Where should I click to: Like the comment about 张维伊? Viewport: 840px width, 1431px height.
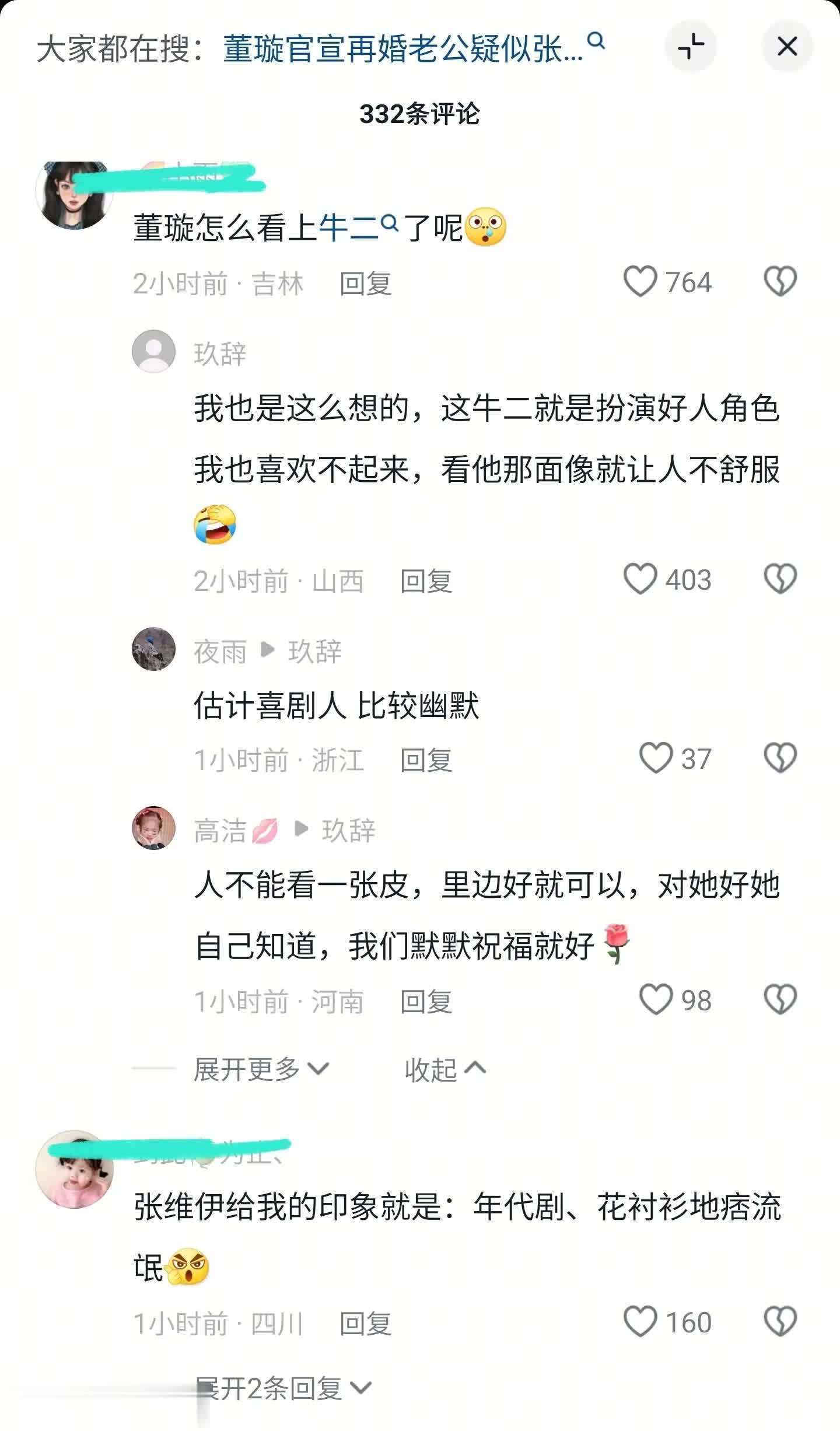coord(640,1322)
